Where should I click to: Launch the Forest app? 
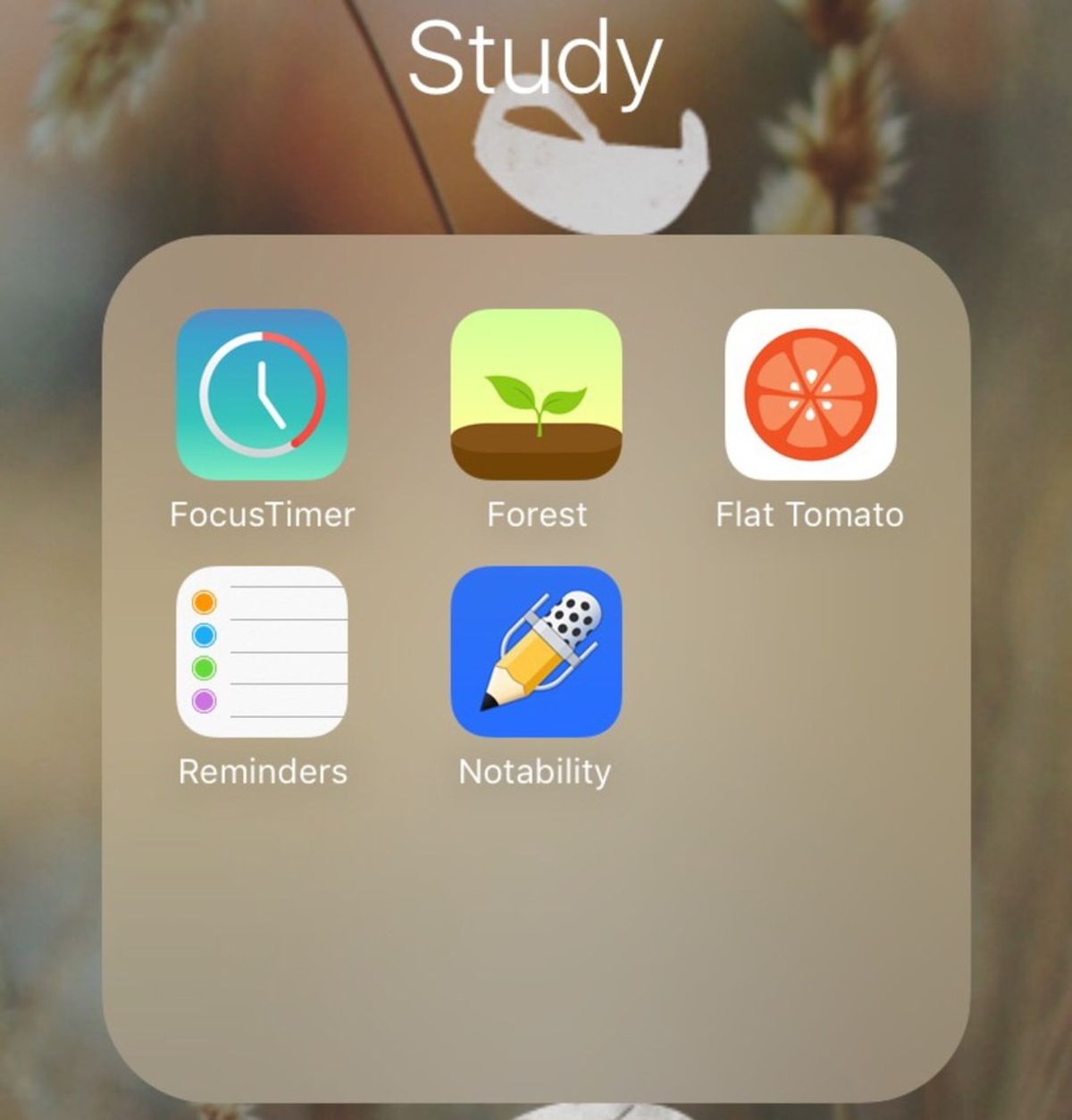point(536,394)
